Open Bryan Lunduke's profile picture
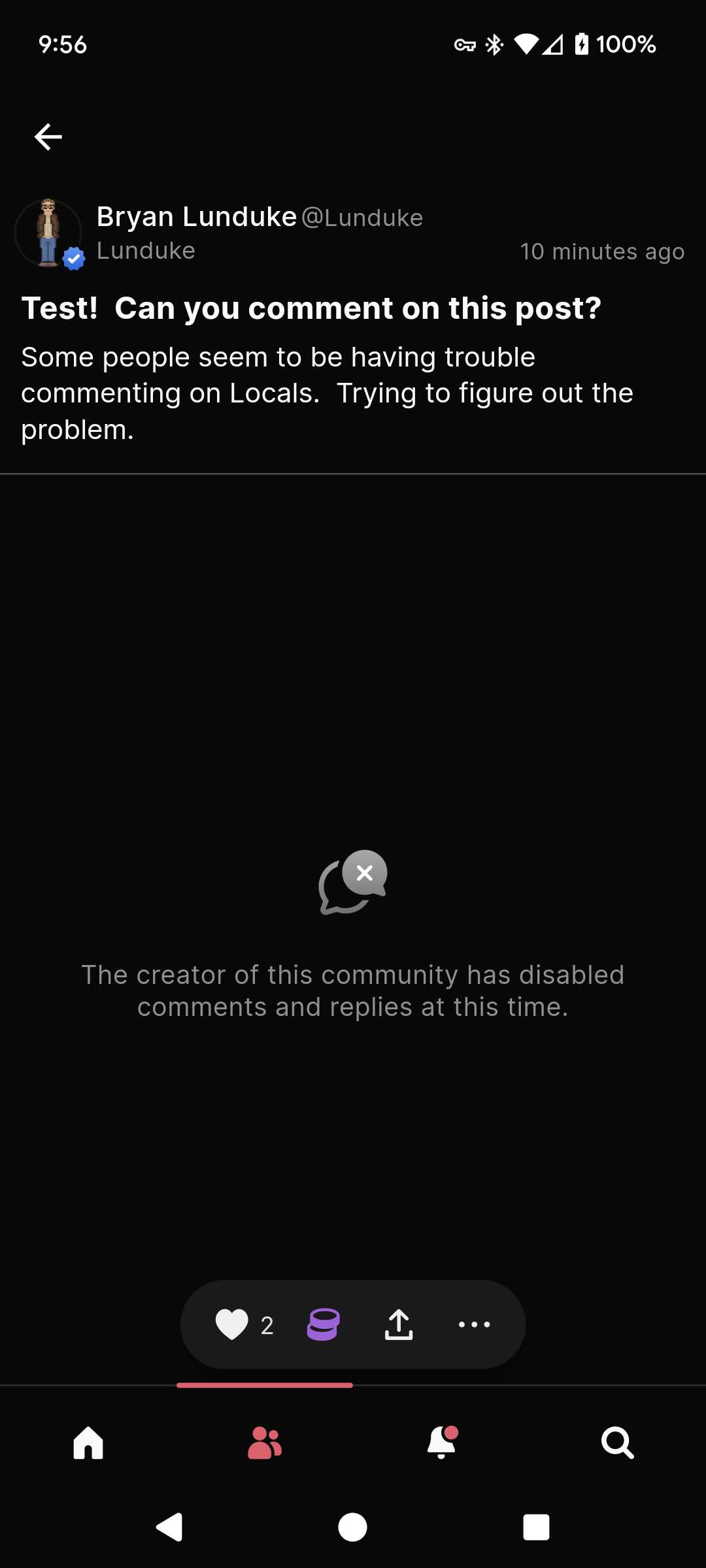Image resolution: width=706 pixels, height=1568 pixels. [x=48, y=233]
